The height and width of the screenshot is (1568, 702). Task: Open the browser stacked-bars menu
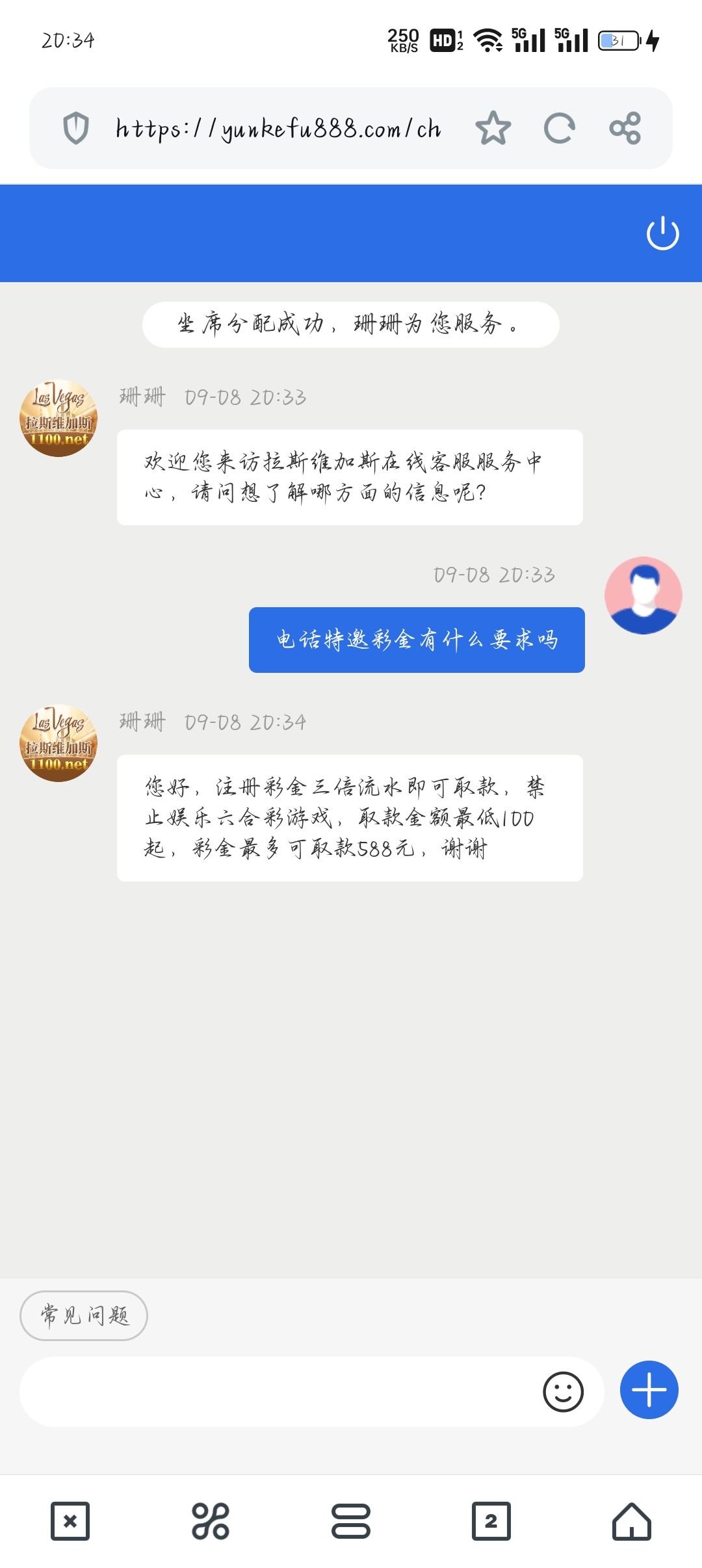(x=351, y=1521)
